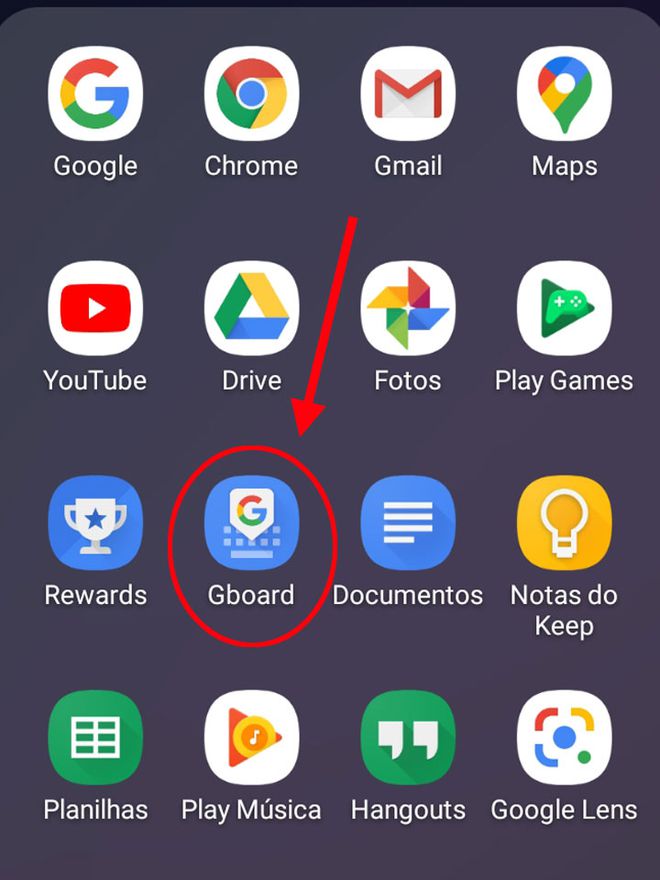Image resolution: width=660 pixels, height=880 pixels.
Task: Open the Documentos app
Action: click(408, 523)
